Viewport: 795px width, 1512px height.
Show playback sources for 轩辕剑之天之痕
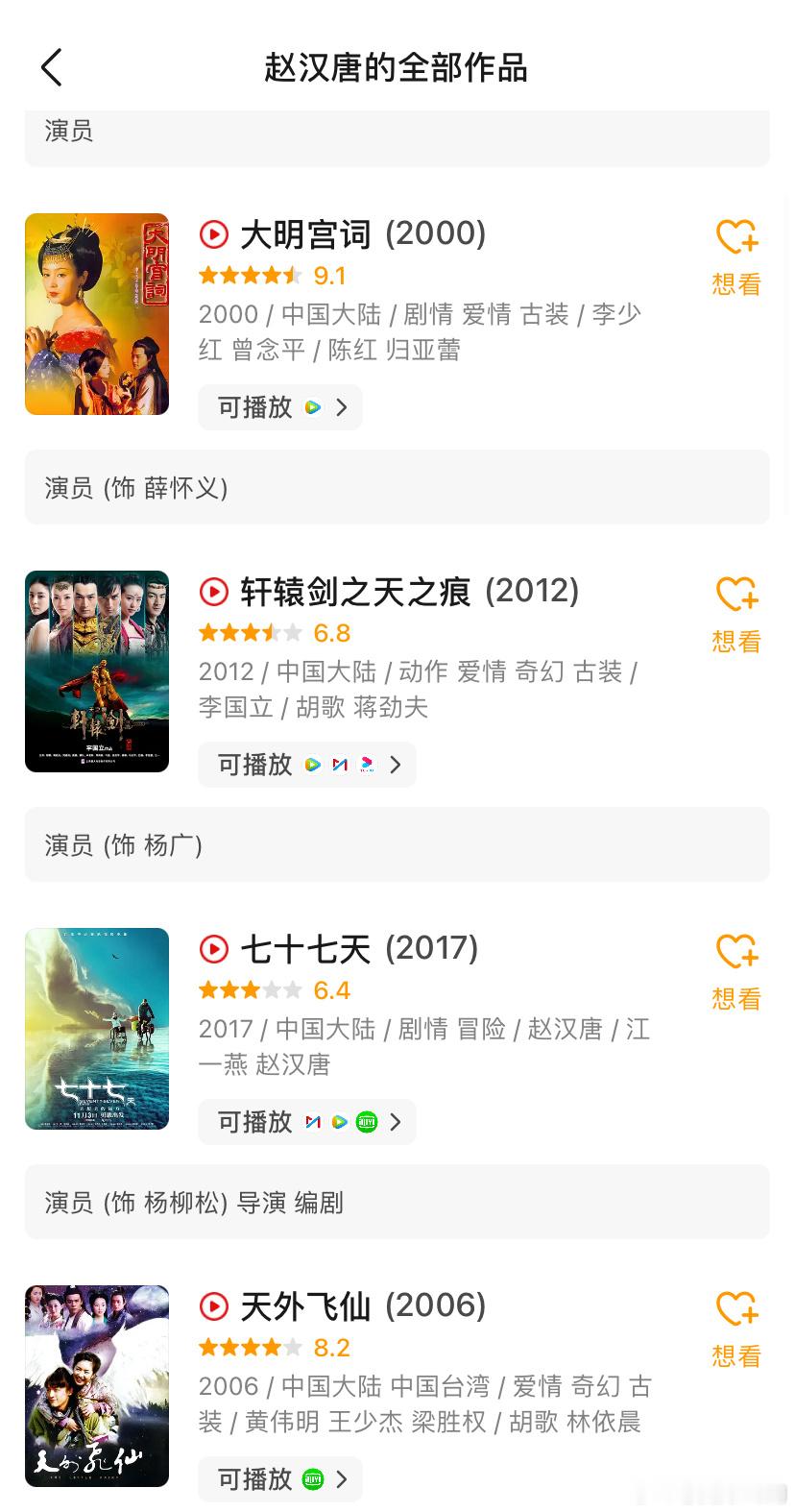[306, 765]
